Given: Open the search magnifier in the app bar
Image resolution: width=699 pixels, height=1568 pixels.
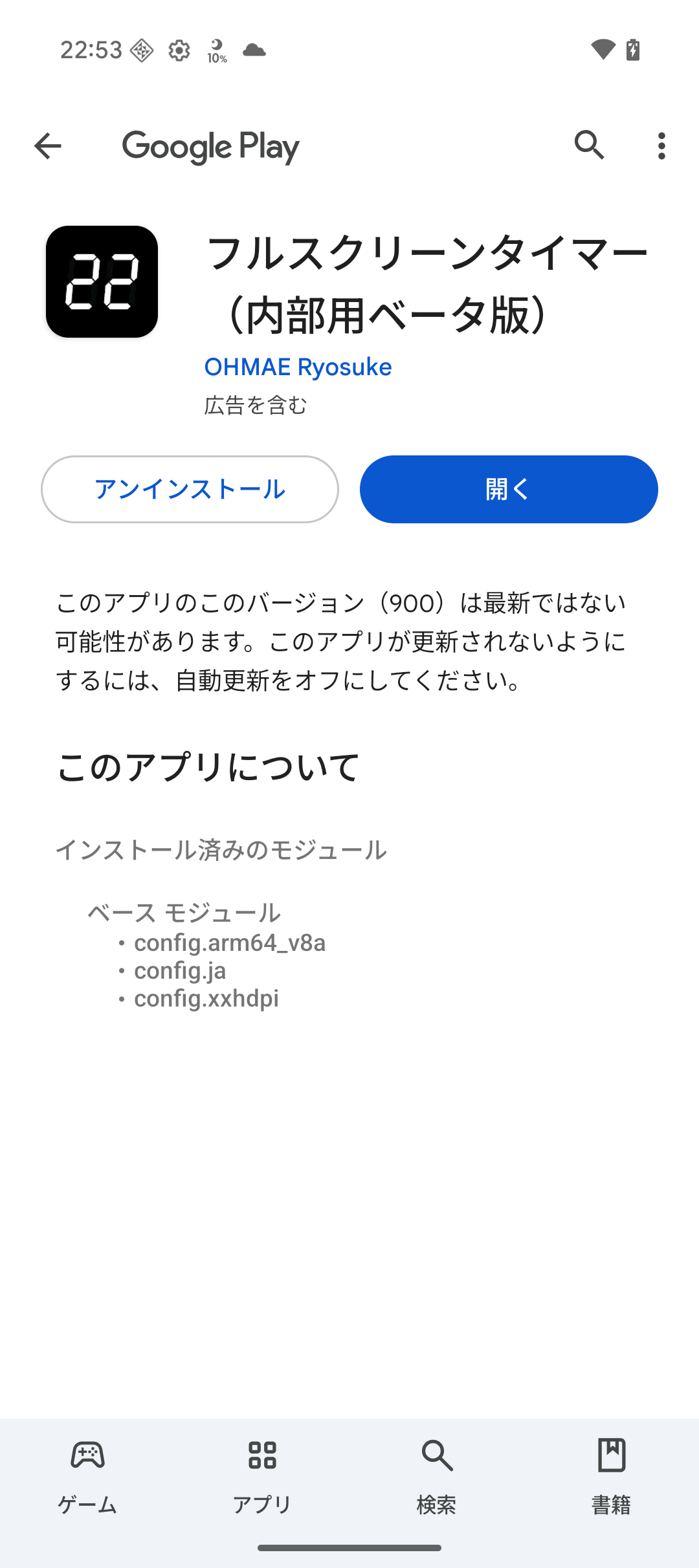Looking at the screenshot, I should tap(589, 145).
